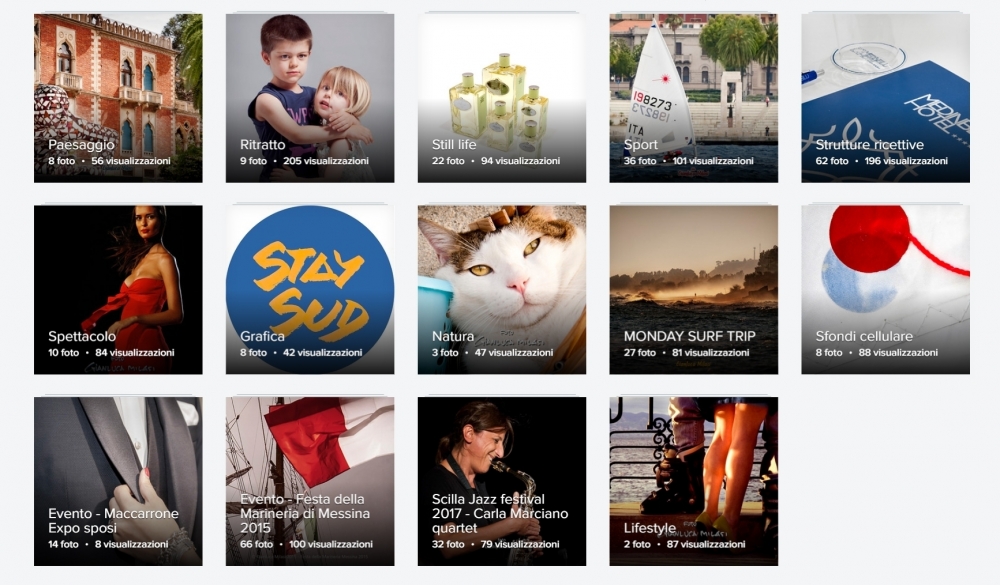View the Spettacolo album

tap(118, 289)
